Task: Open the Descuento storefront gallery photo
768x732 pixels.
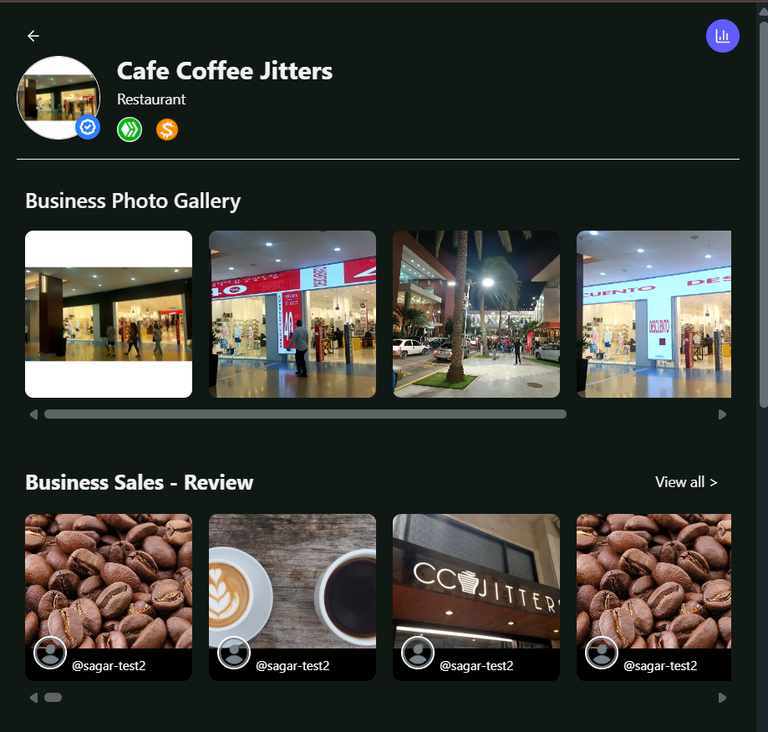Action: coord(653,314)
